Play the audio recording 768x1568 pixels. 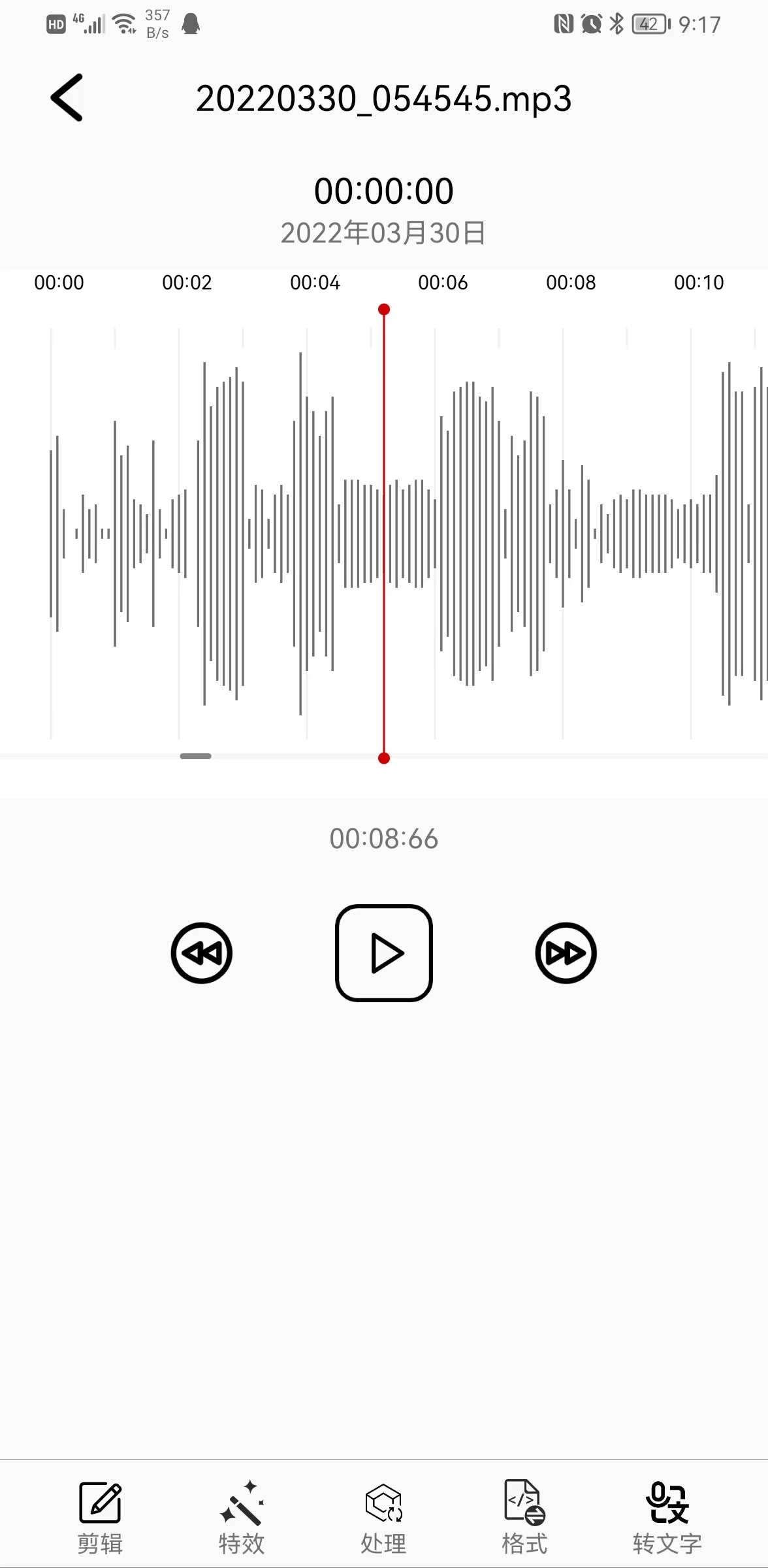384,953
